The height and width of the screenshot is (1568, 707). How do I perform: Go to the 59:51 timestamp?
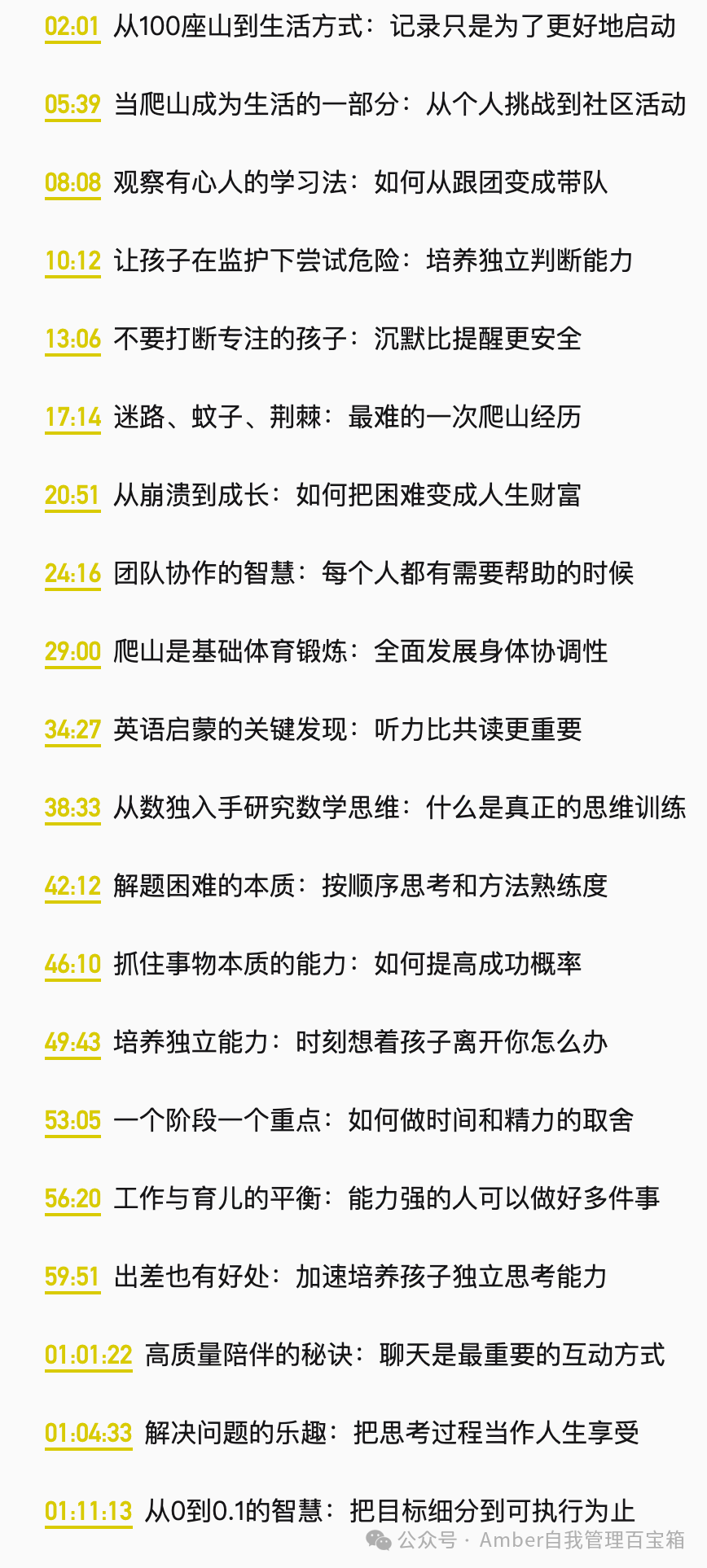point(72,1277)
